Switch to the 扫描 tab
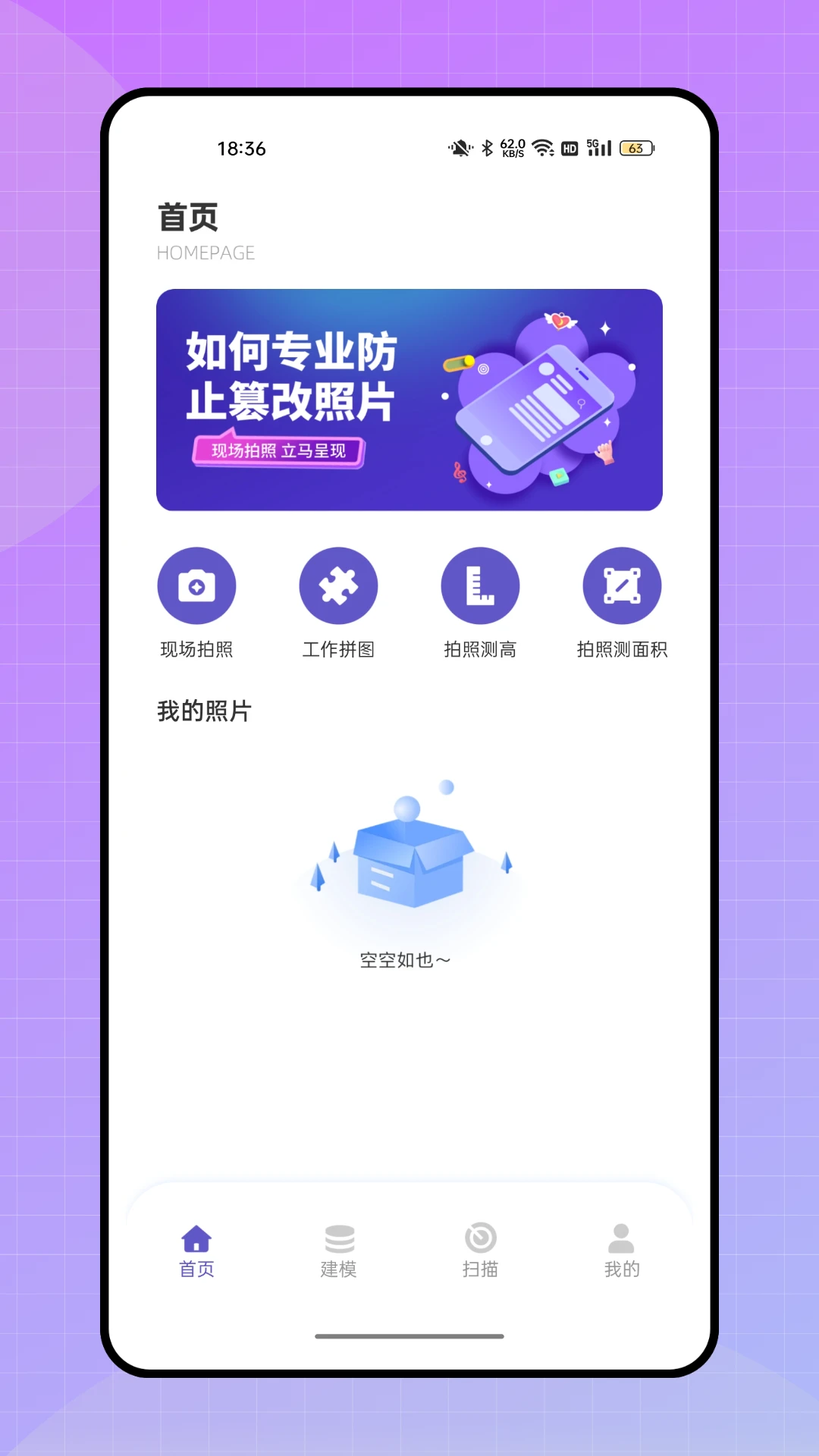The width and height of the screenshot is (819, 1456). (x=480, y=1251)
